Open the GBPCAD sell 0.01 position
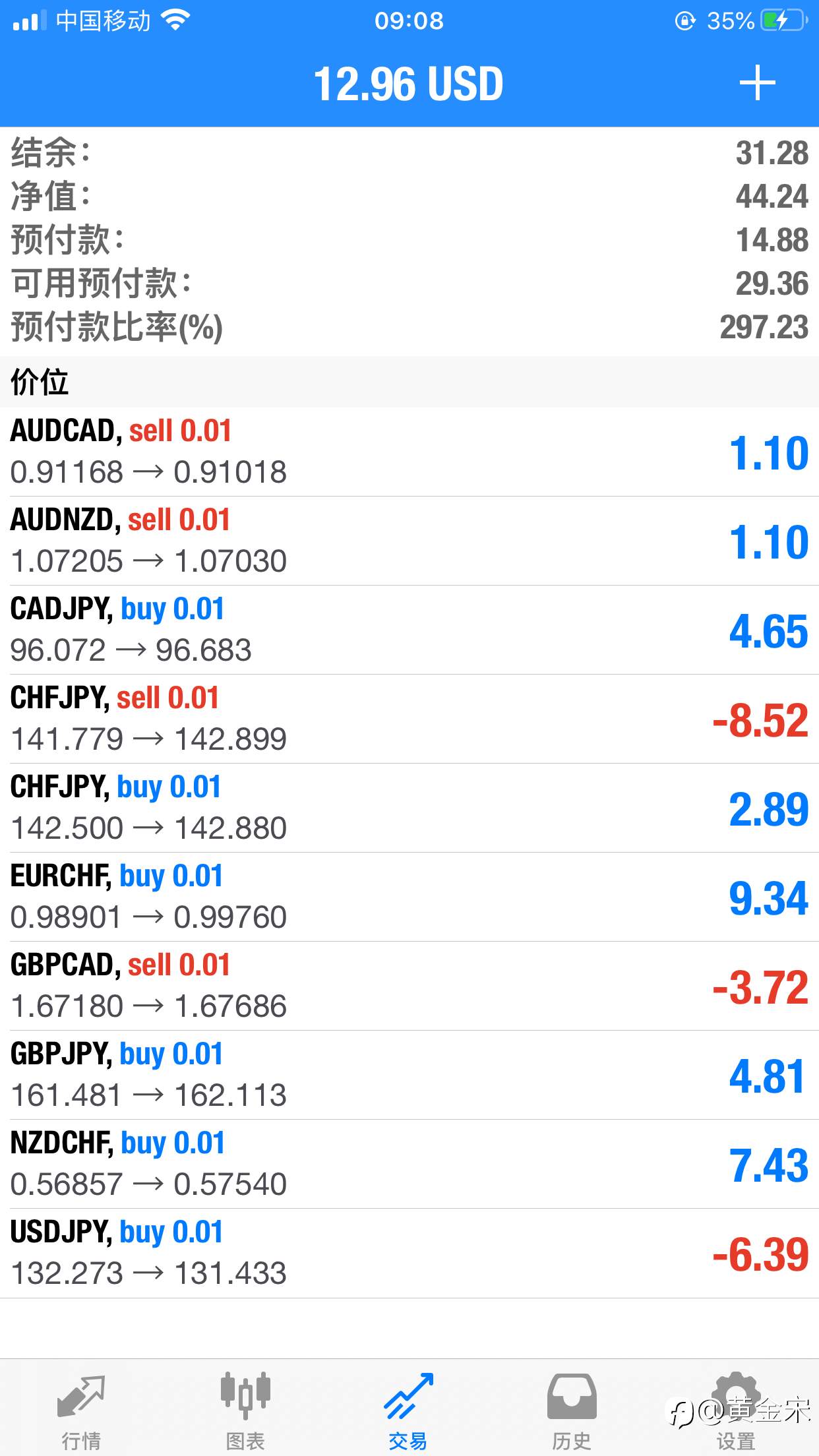This screenshot has height=1456, width=819. pyautogui.click(x=409, y=986)
